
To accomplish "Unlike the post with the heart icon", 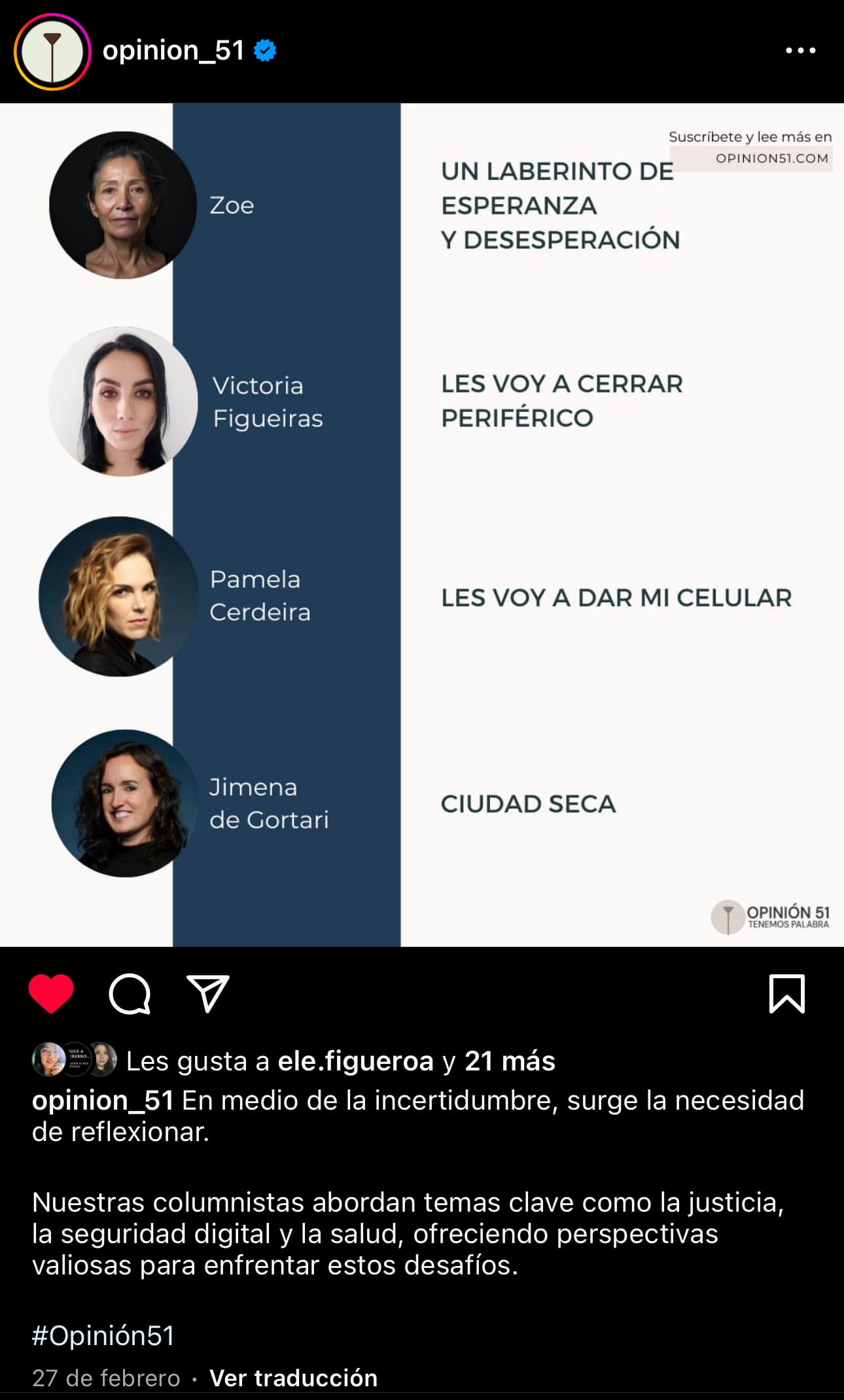I will tap(51, 993).
